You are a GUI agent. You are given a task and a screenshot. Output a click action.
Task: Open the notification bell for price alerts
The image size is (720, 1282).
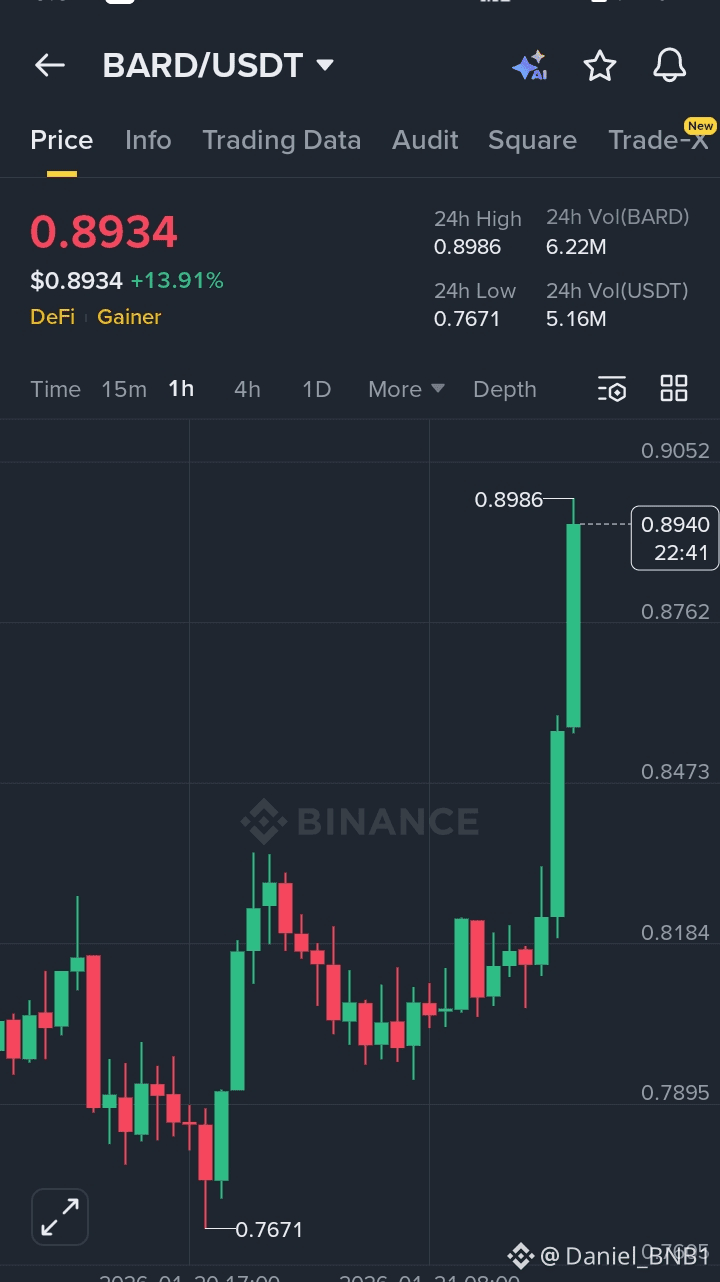click(669, 65)
